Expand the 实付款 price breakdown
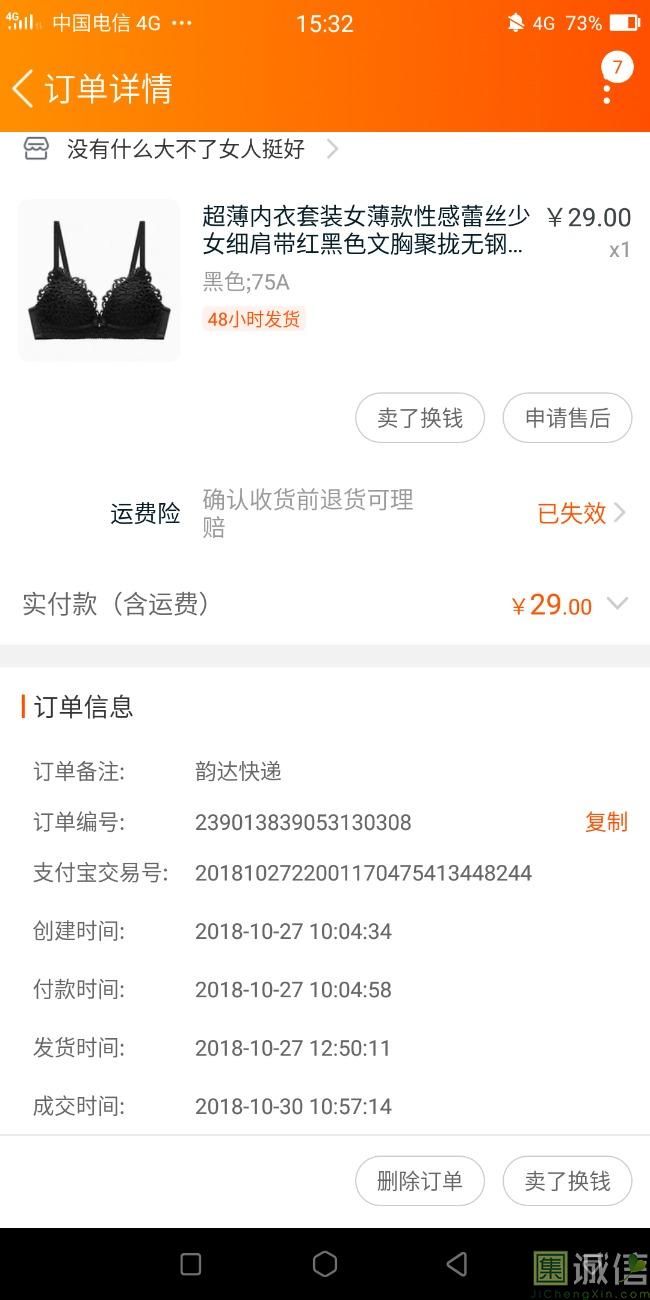 [617, 604]
